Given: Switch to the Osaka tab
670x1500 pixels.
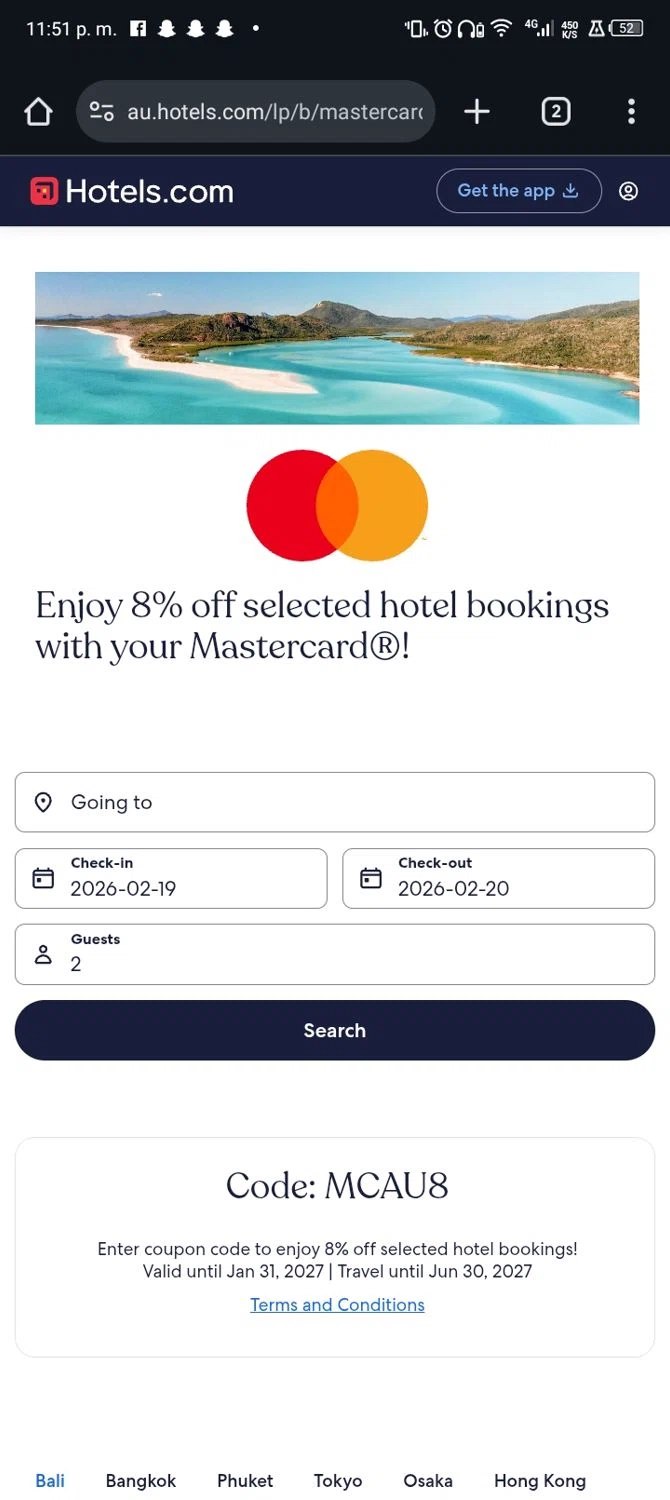Looking at the screenshot, I should [x=428, y=1481].
